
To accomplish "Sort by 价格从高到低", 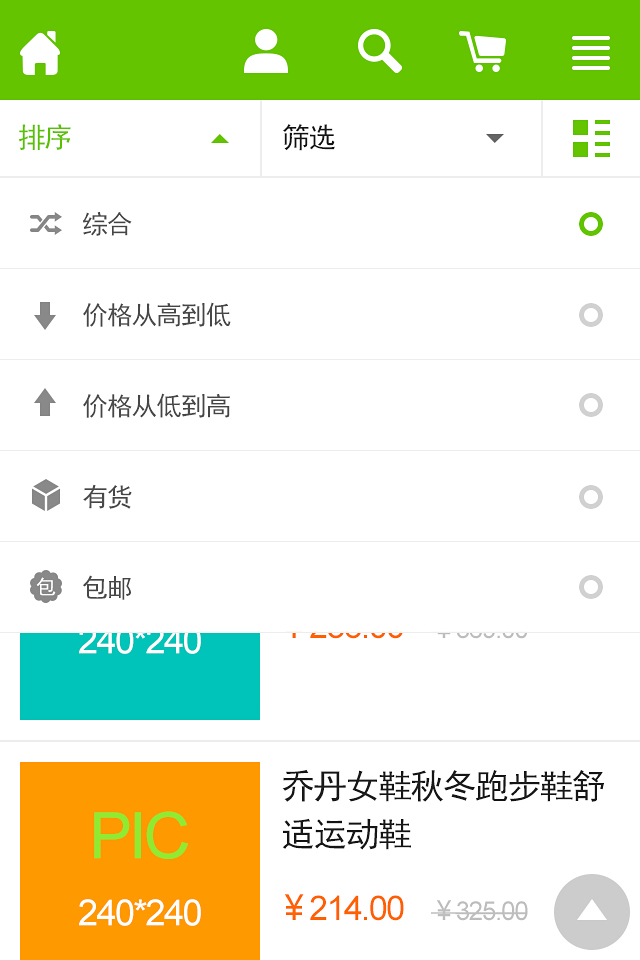I will point(320,315).
